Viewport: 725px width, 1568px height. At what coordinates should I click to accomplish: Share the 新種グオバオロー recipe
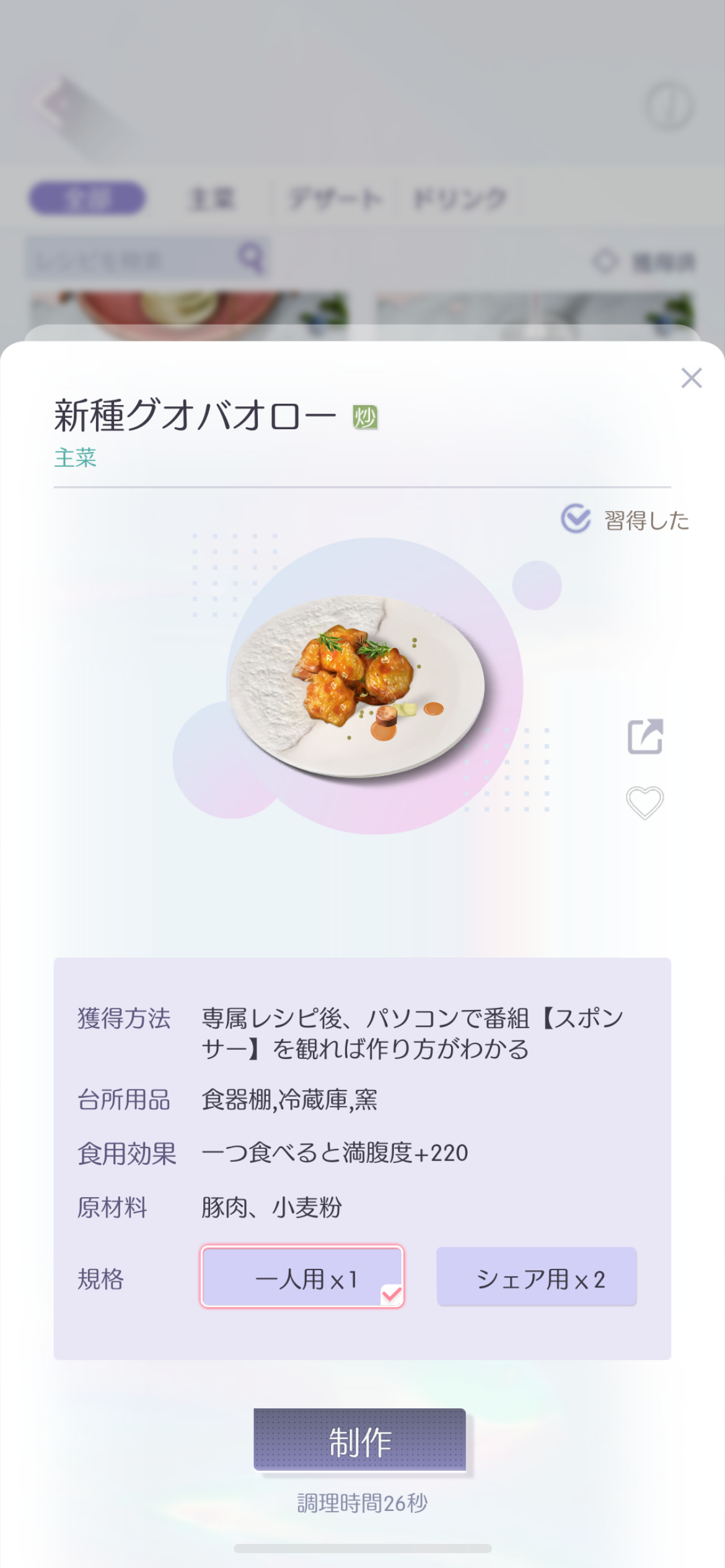click(x=645, y=736)
